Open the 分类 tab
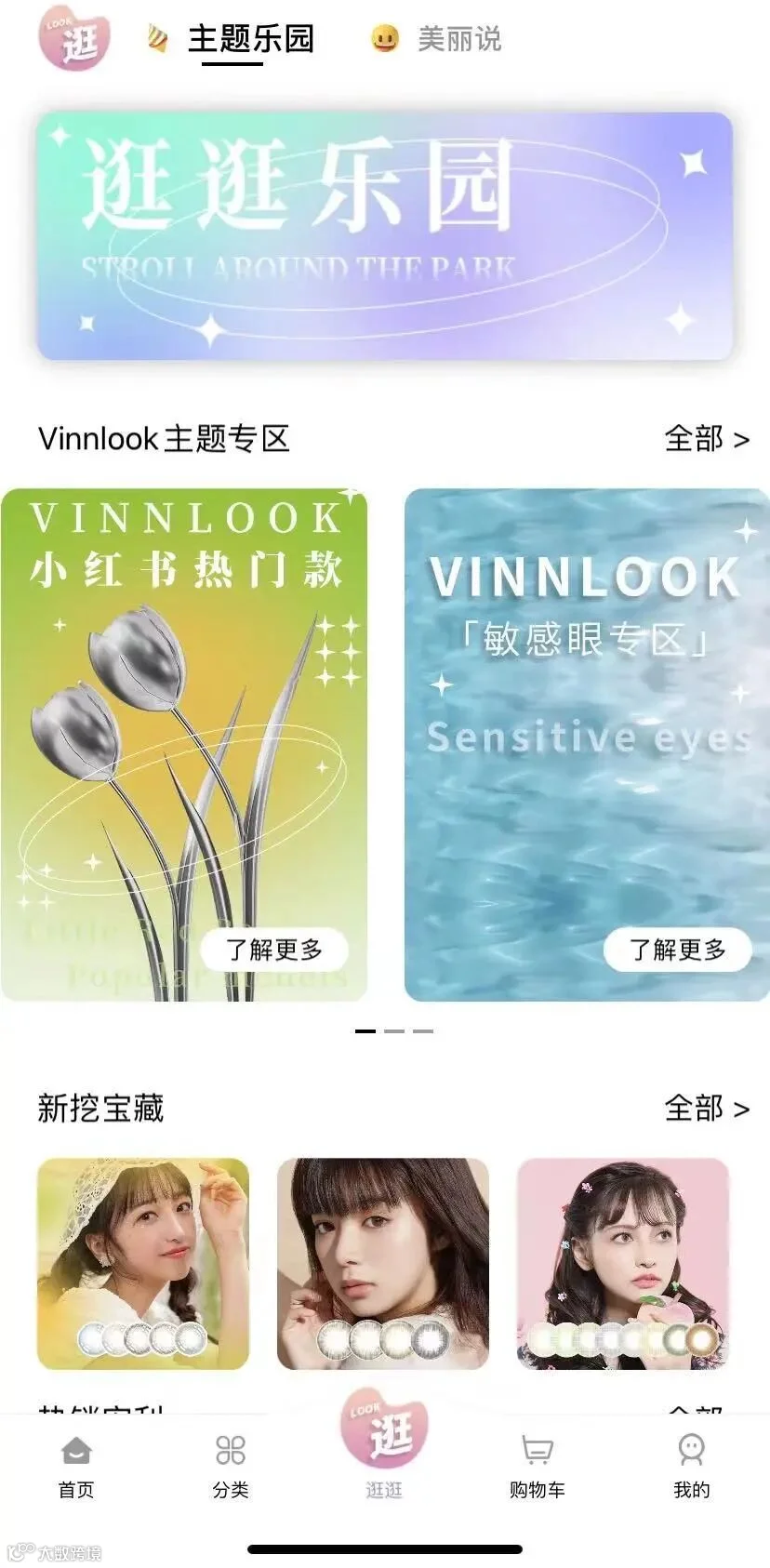The image size is (770, 1568). (x=231, y=1468)
